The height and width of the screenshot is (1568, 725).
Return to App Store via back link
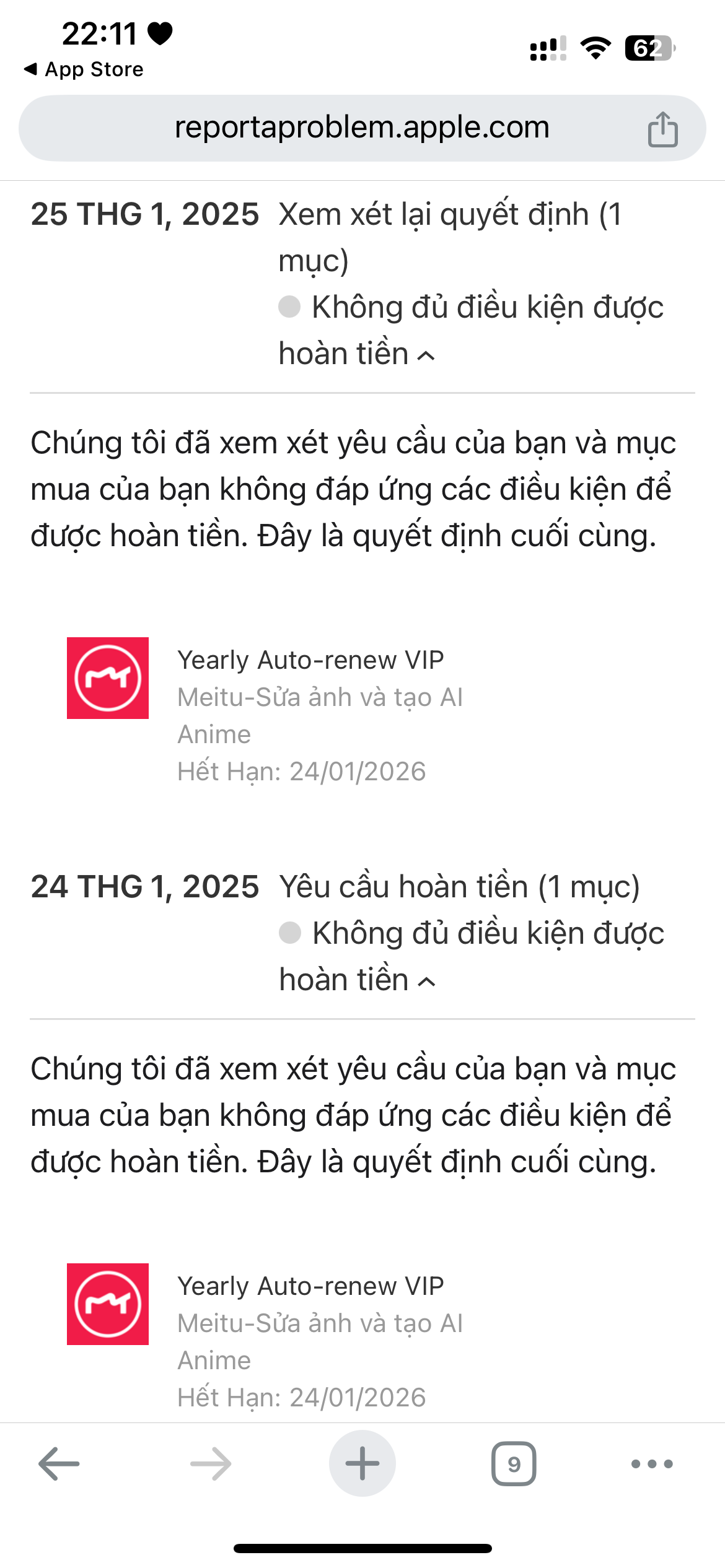(x=84, y=69)
